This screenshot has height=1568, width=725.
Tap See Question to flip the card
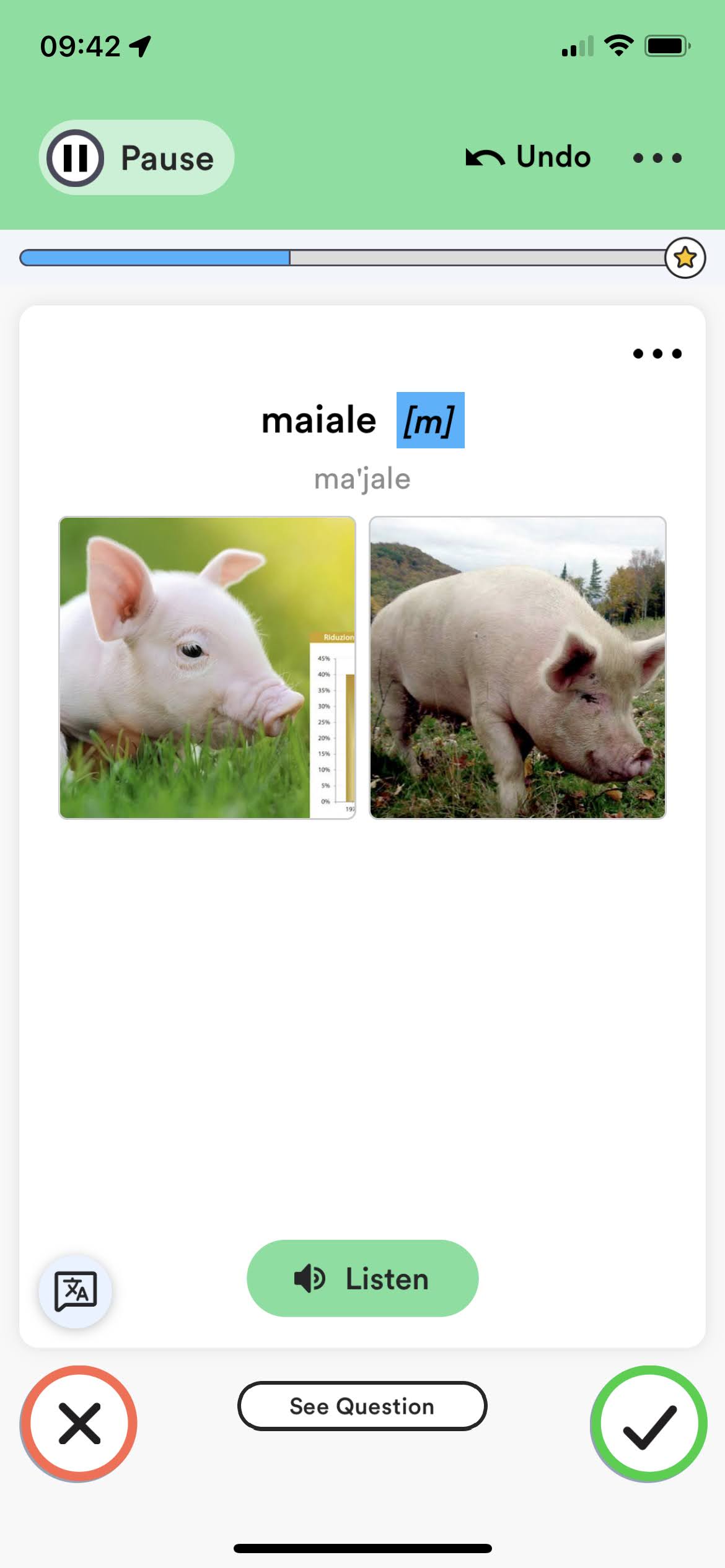(x=362, y=1406)
